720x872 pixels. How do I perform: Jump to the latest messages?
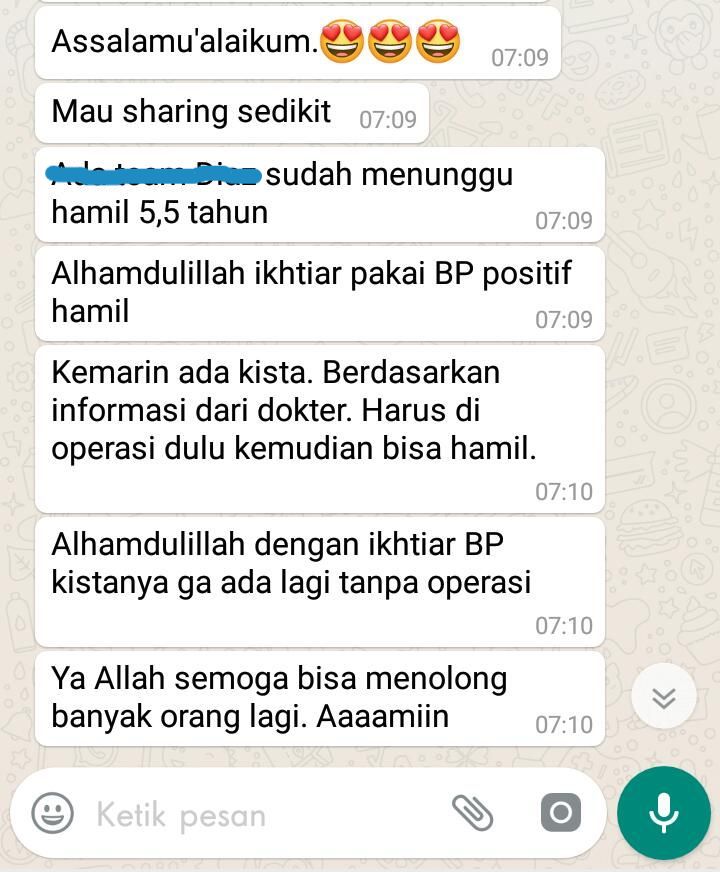click(x=664, y=697)
